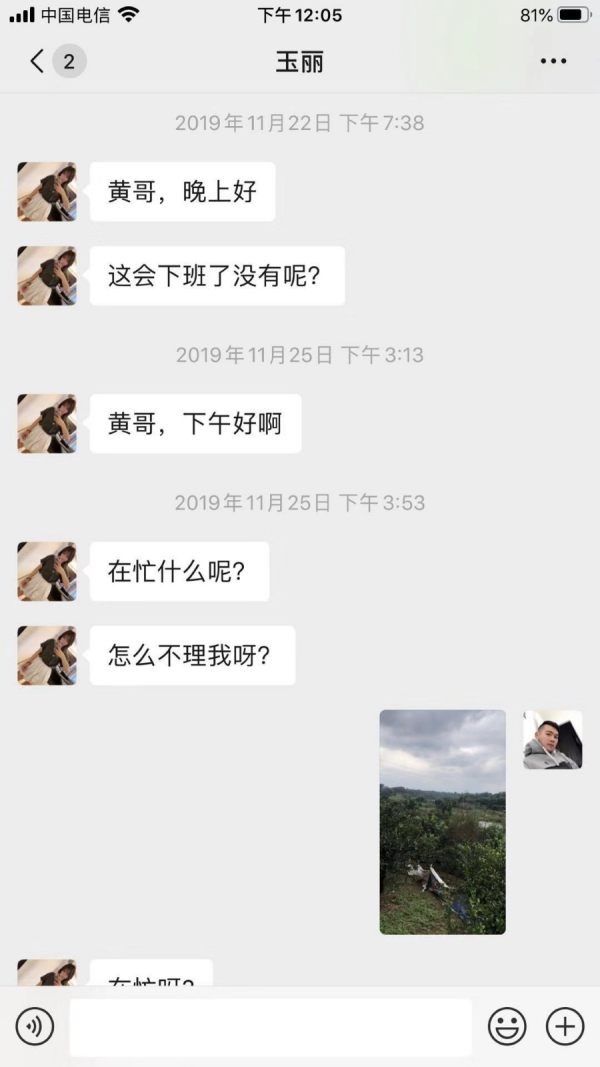The width and height of the screenshot is (600, 1067).
Task: Switch to voice message input
Action: point(35,1026)
